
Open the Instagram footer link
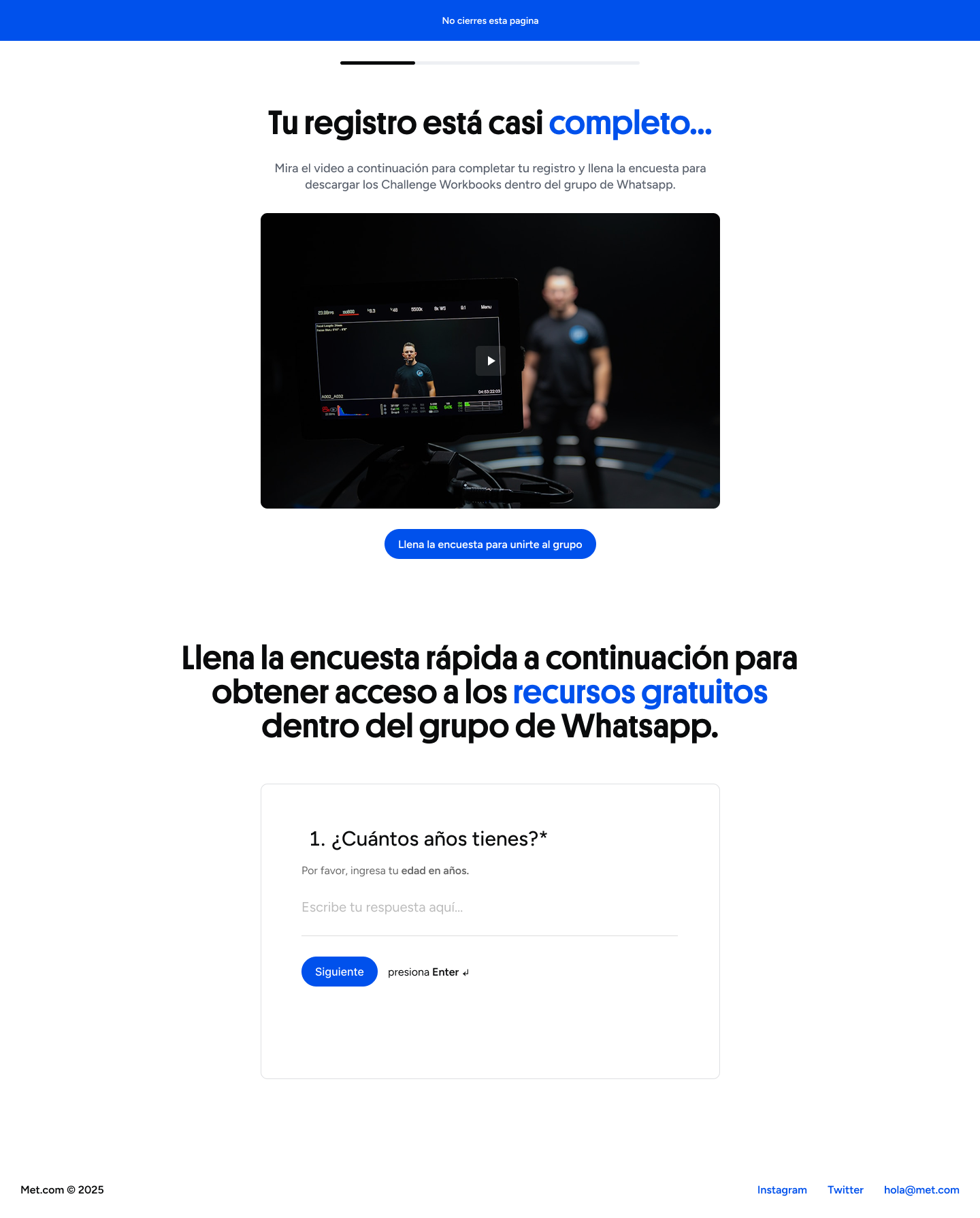click(782, 1189)
